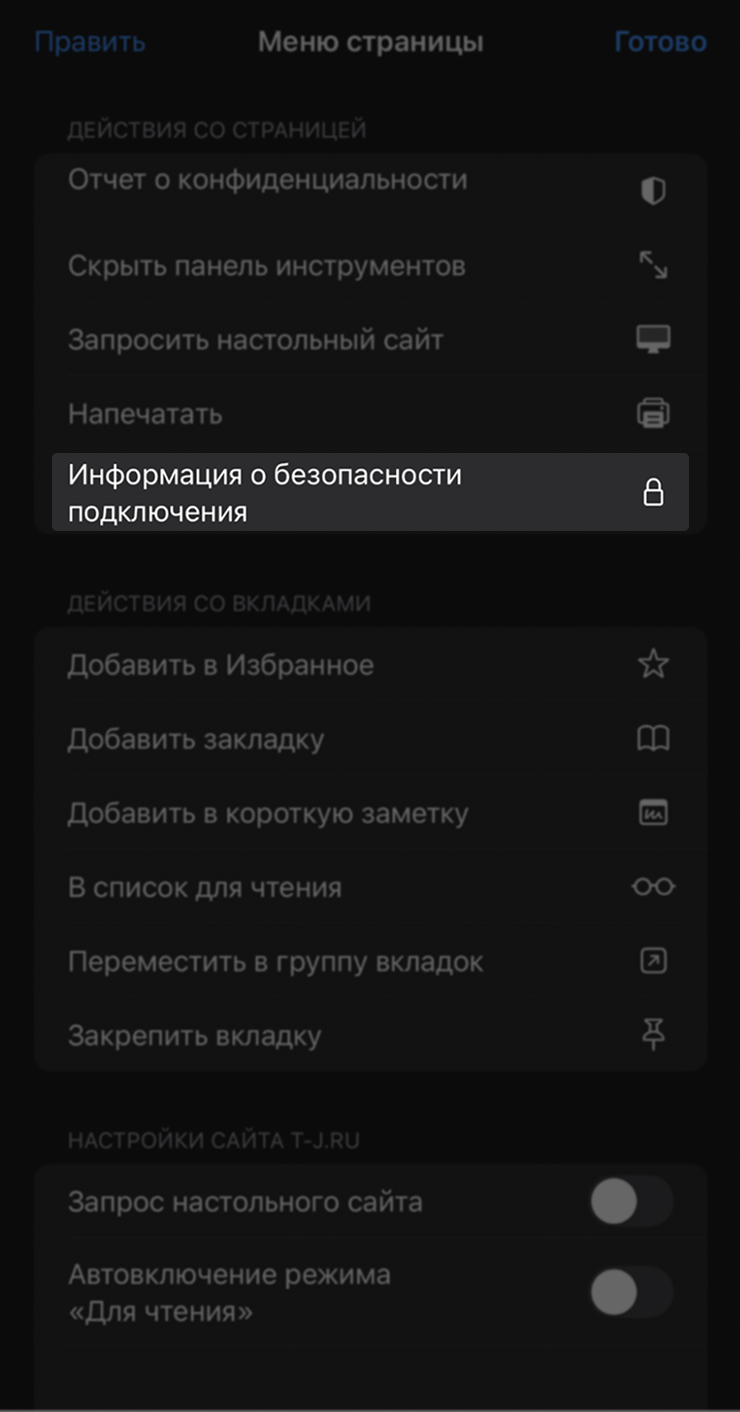740x1412 pixels.
Task: Toggle Запрос настольного сайта switch
Action: 631,1201
